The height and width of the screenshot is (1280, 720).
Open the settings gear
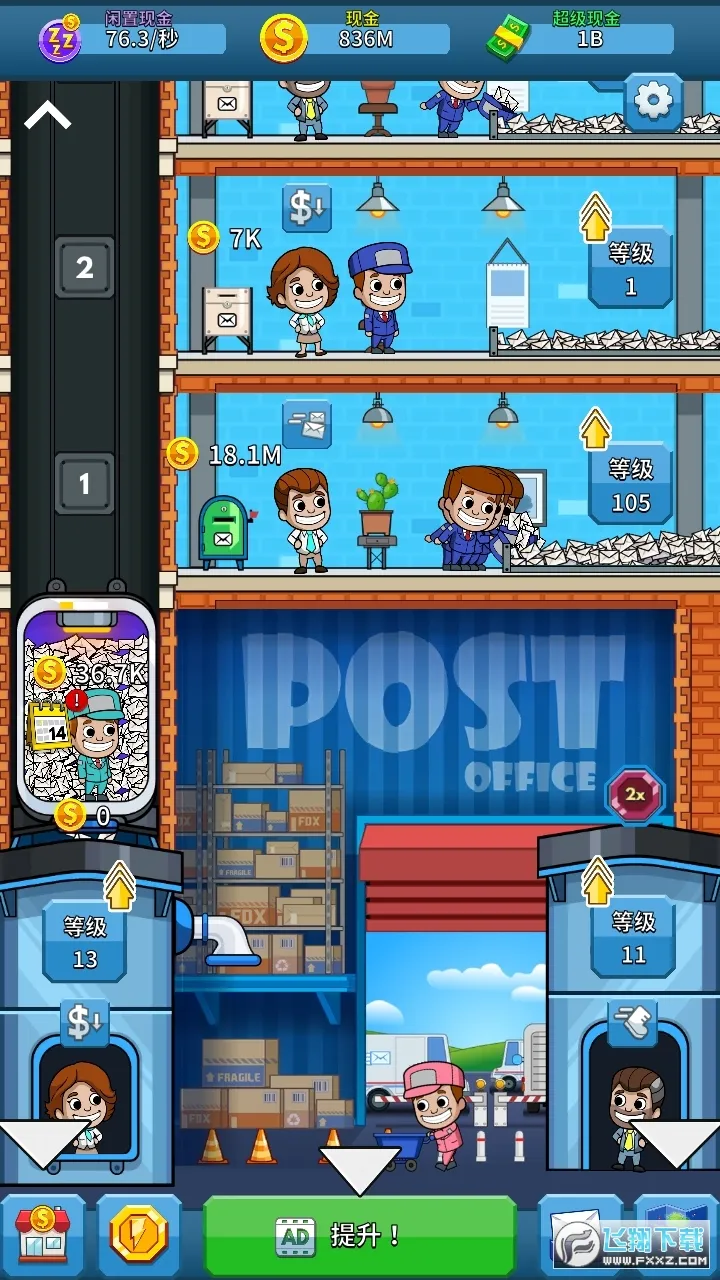654,101
